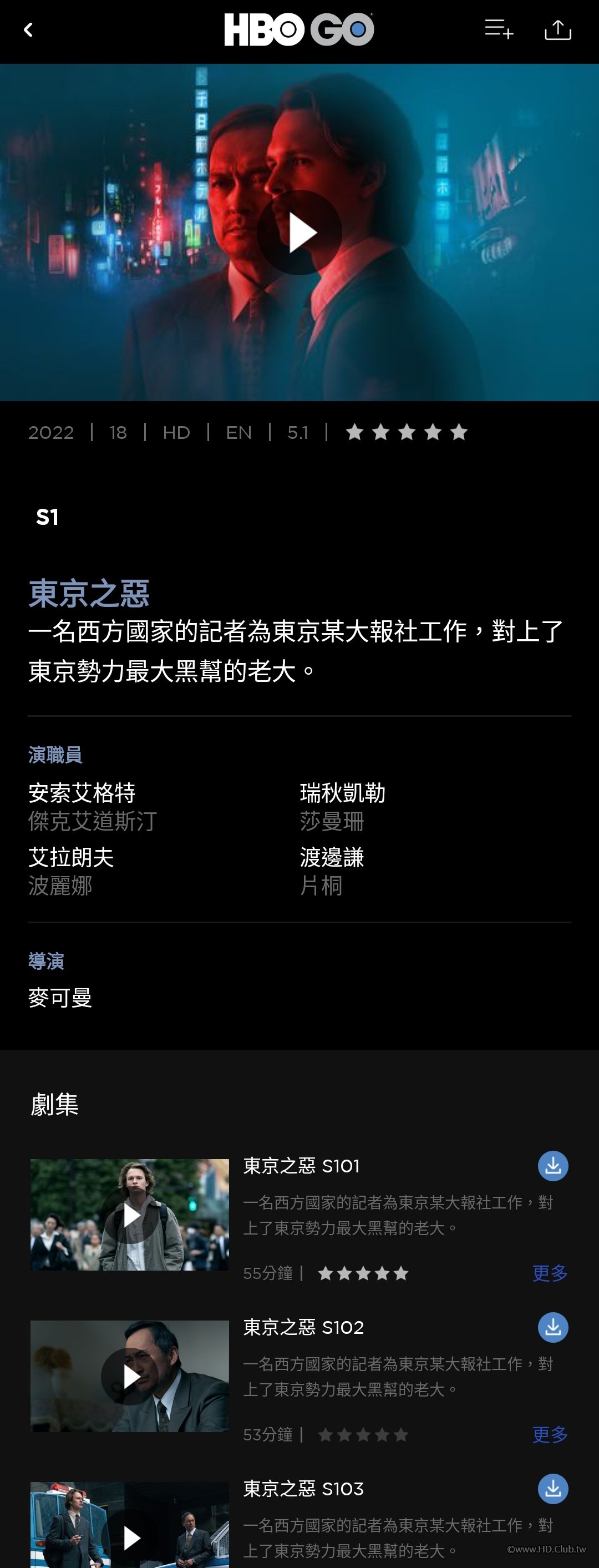Open the S1 season selector
Viewport: 599px width, 1568px height.
(47, 517)
